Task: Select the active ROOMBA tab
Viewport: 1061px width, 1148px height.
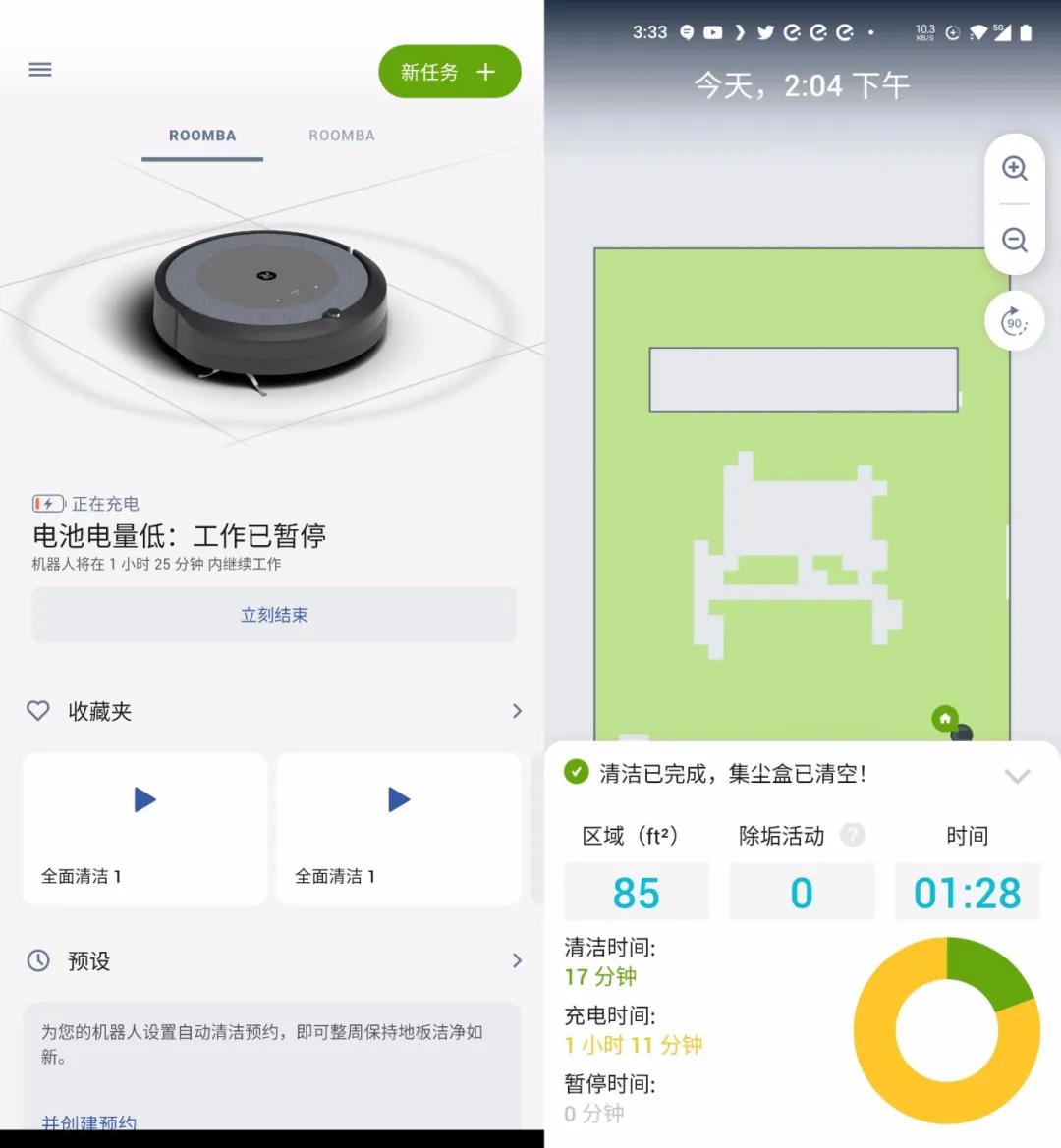Action: (x=202, y=136)
